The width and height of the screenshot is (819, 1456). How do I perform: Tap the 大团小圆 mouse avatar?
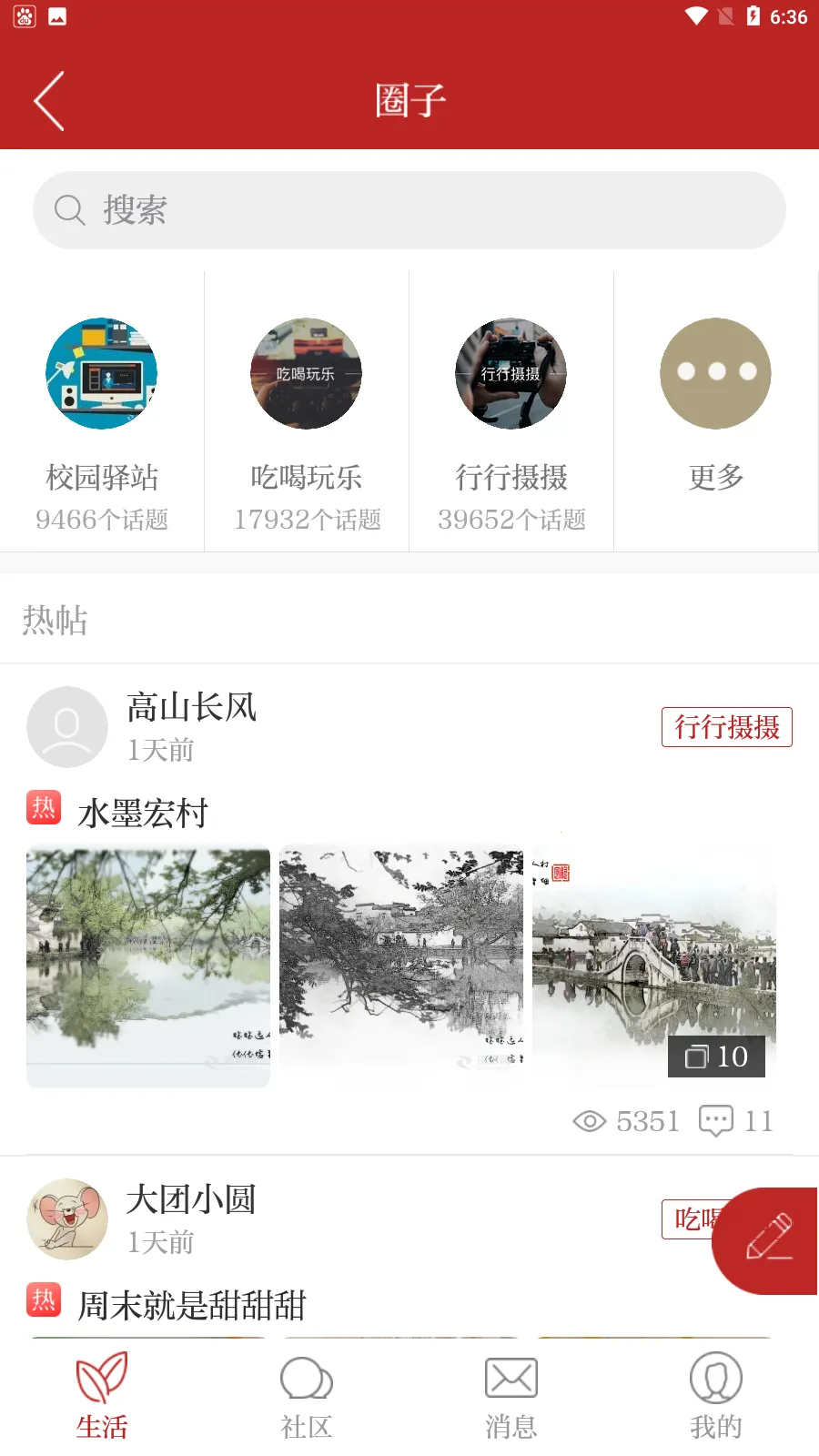(x=67, y=1219)
